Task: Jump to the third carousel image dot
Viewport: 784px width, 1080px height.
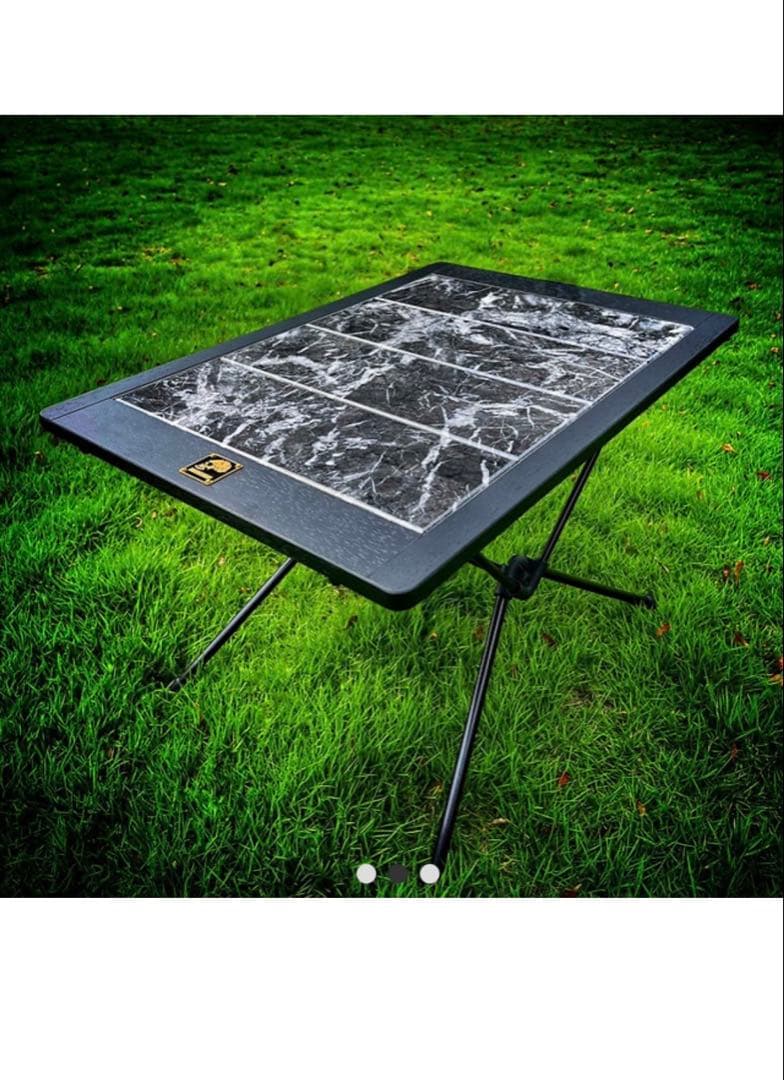Action: point(429,874)
